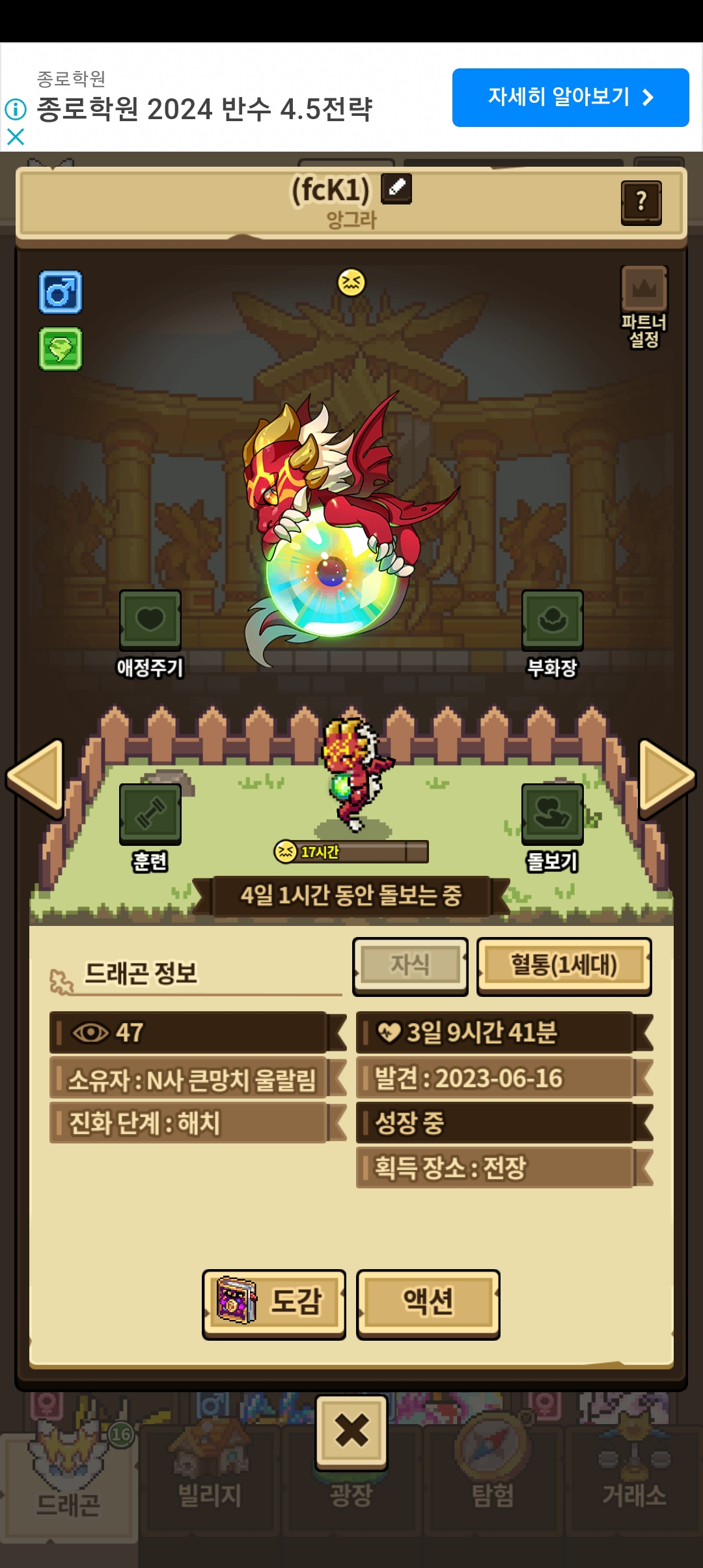This screenshot has height=1568, width=703.
Task: Open the 돌보기 care button
Action: pyautogui.click(x=552, y=814)
